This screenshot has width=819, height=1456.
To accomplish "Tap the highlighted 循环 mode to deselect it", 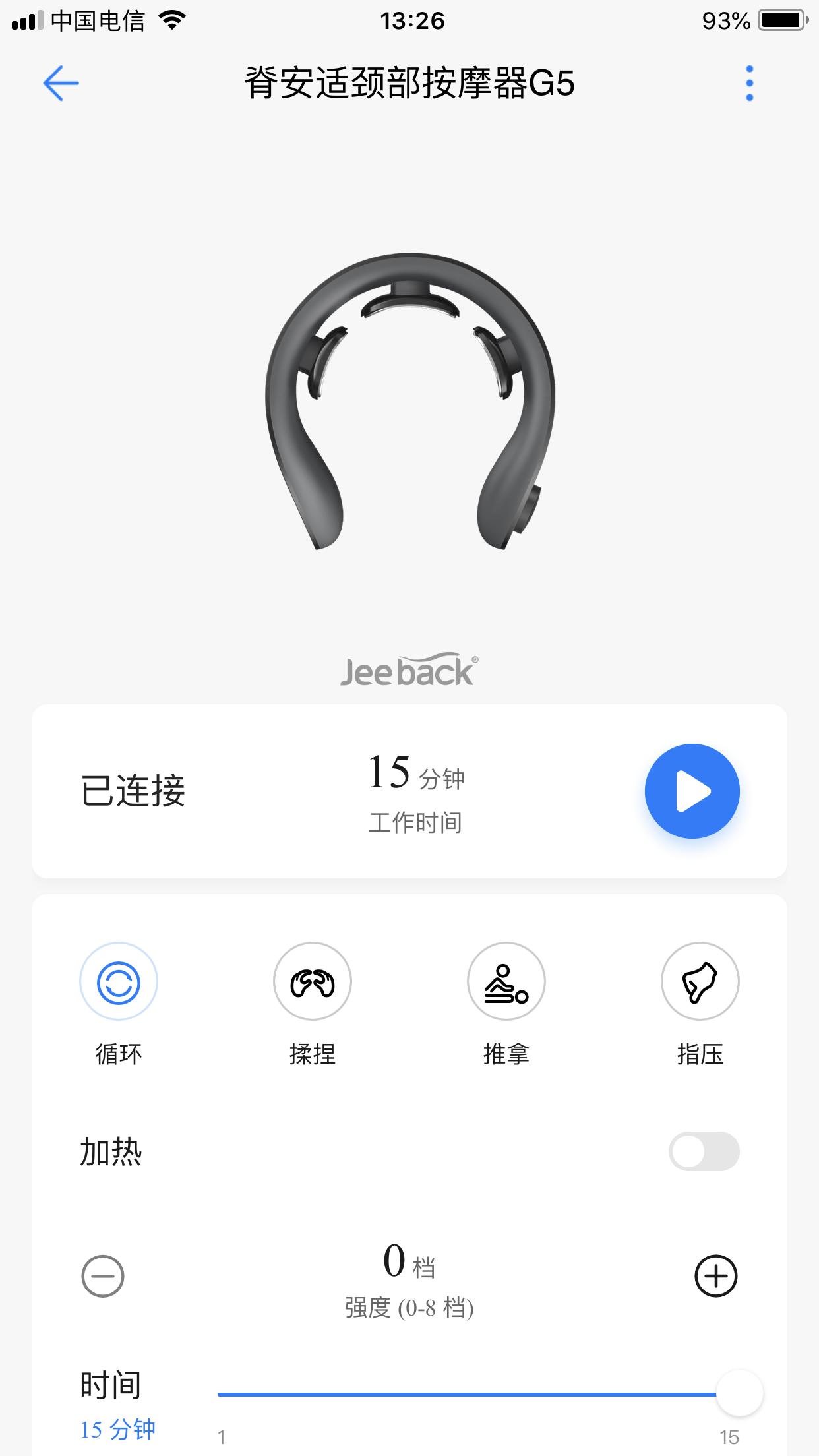I will (119, 982).
